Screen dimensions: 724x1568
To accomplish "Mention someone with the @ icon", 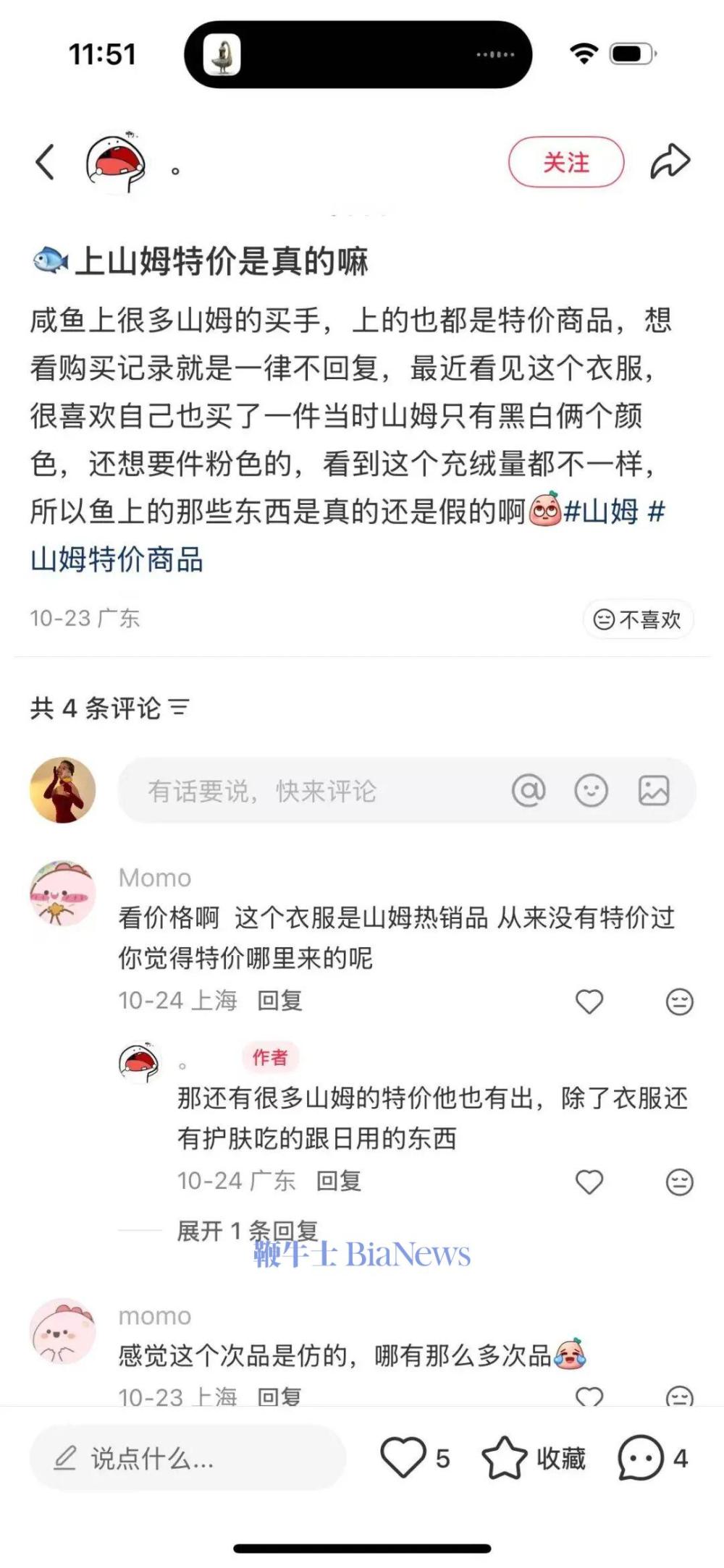I will pyautogui.click(x=529, y=790).
